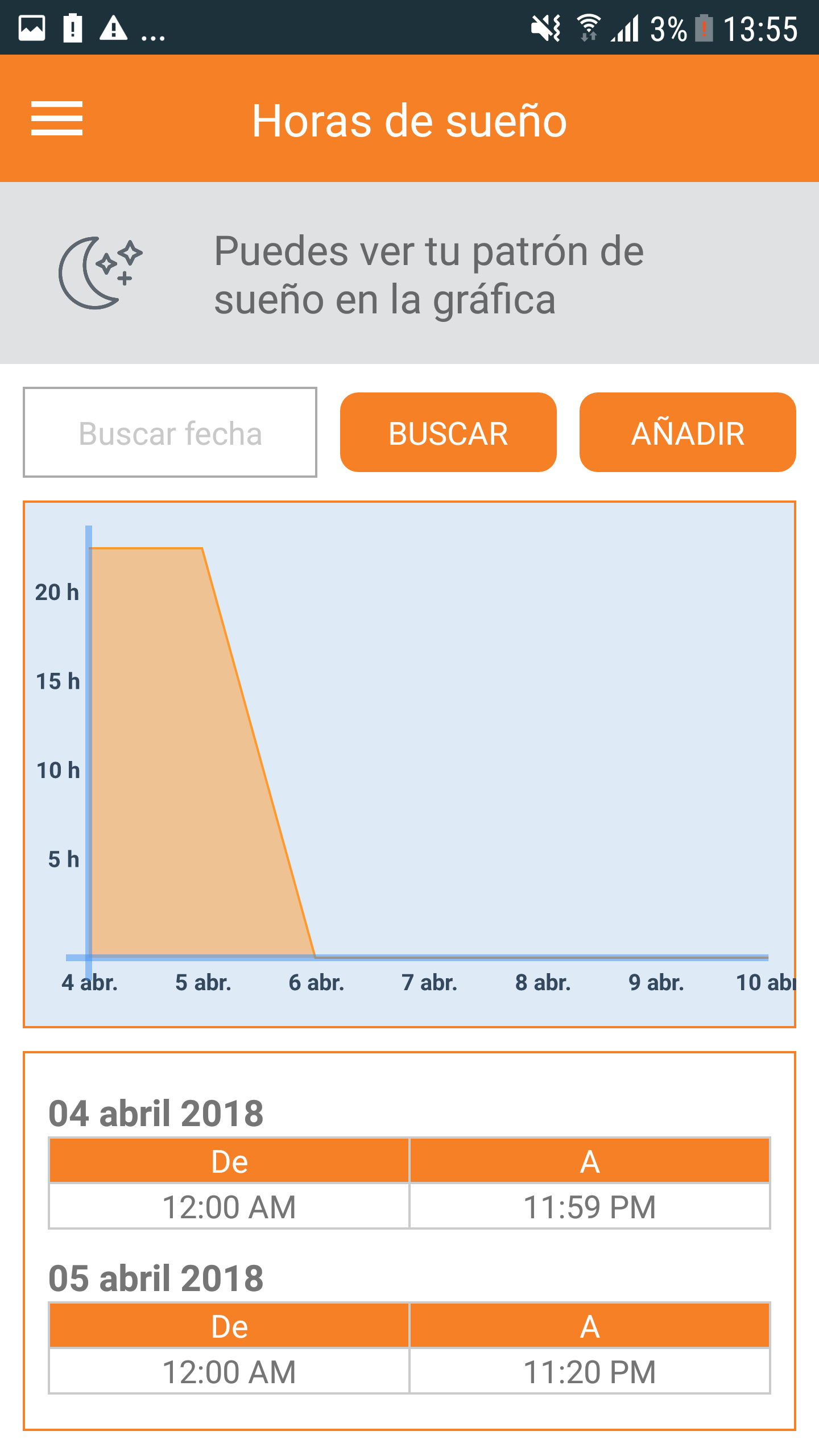Add a sleep entry with AÑADIR

pos(688,432)
